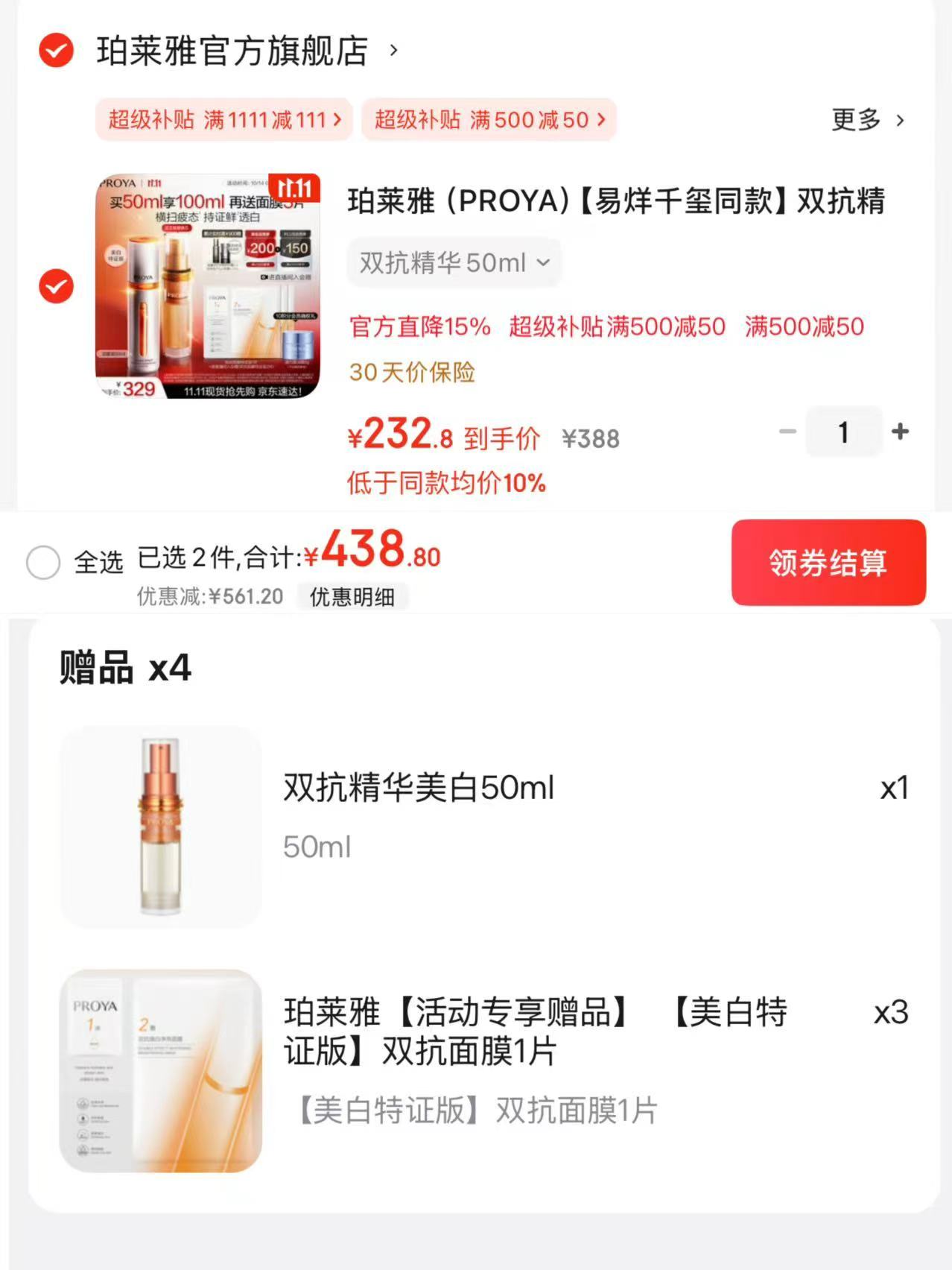Open the 双抗精华50ml SKU dropdown
The width and height of the screenshot is (952, 1270).
455,262
